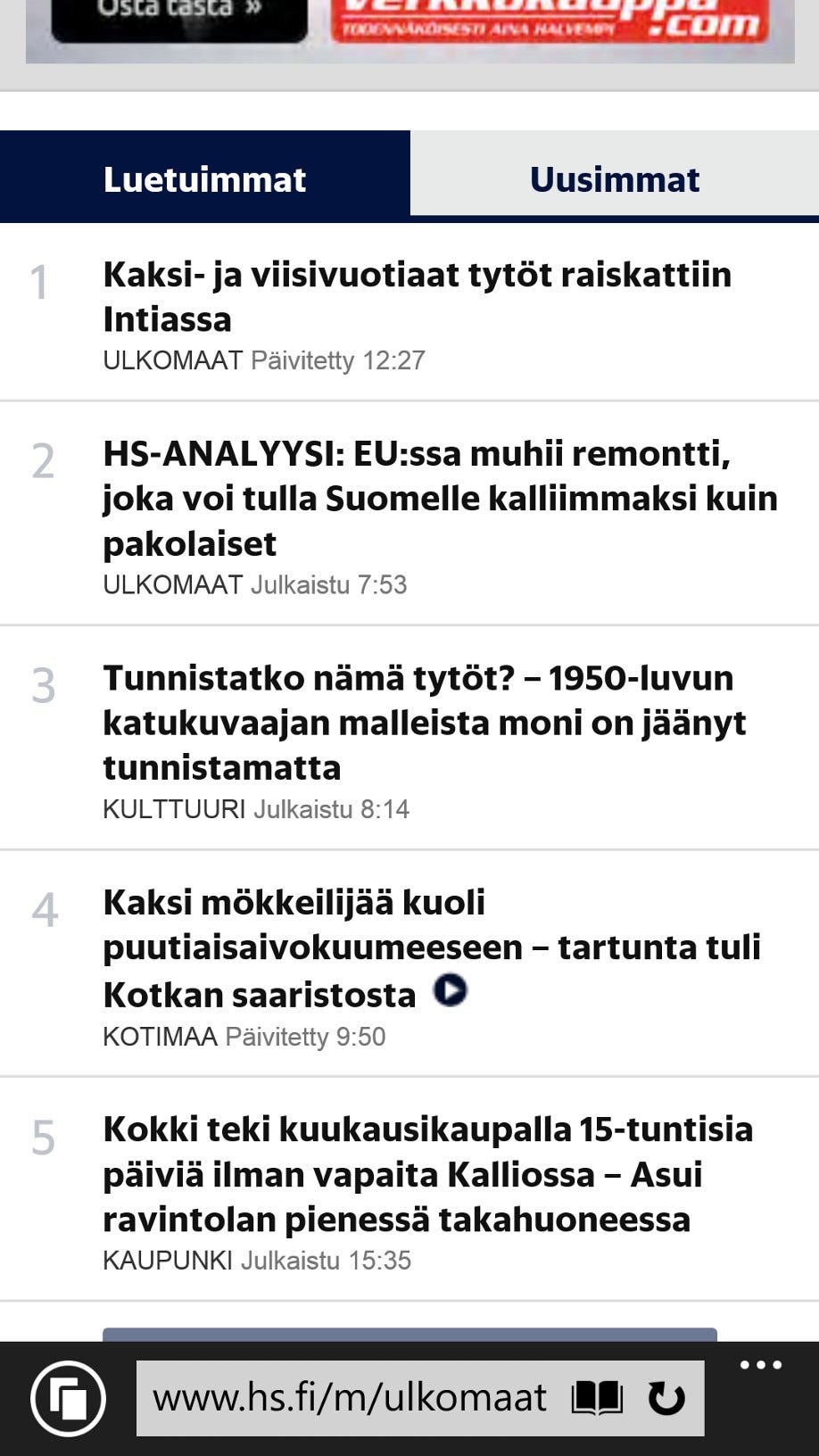Open article about puutiaisaivokuumeeseen deaths
The width and height of the screenshot is (819, 1456).
(431, 947)
